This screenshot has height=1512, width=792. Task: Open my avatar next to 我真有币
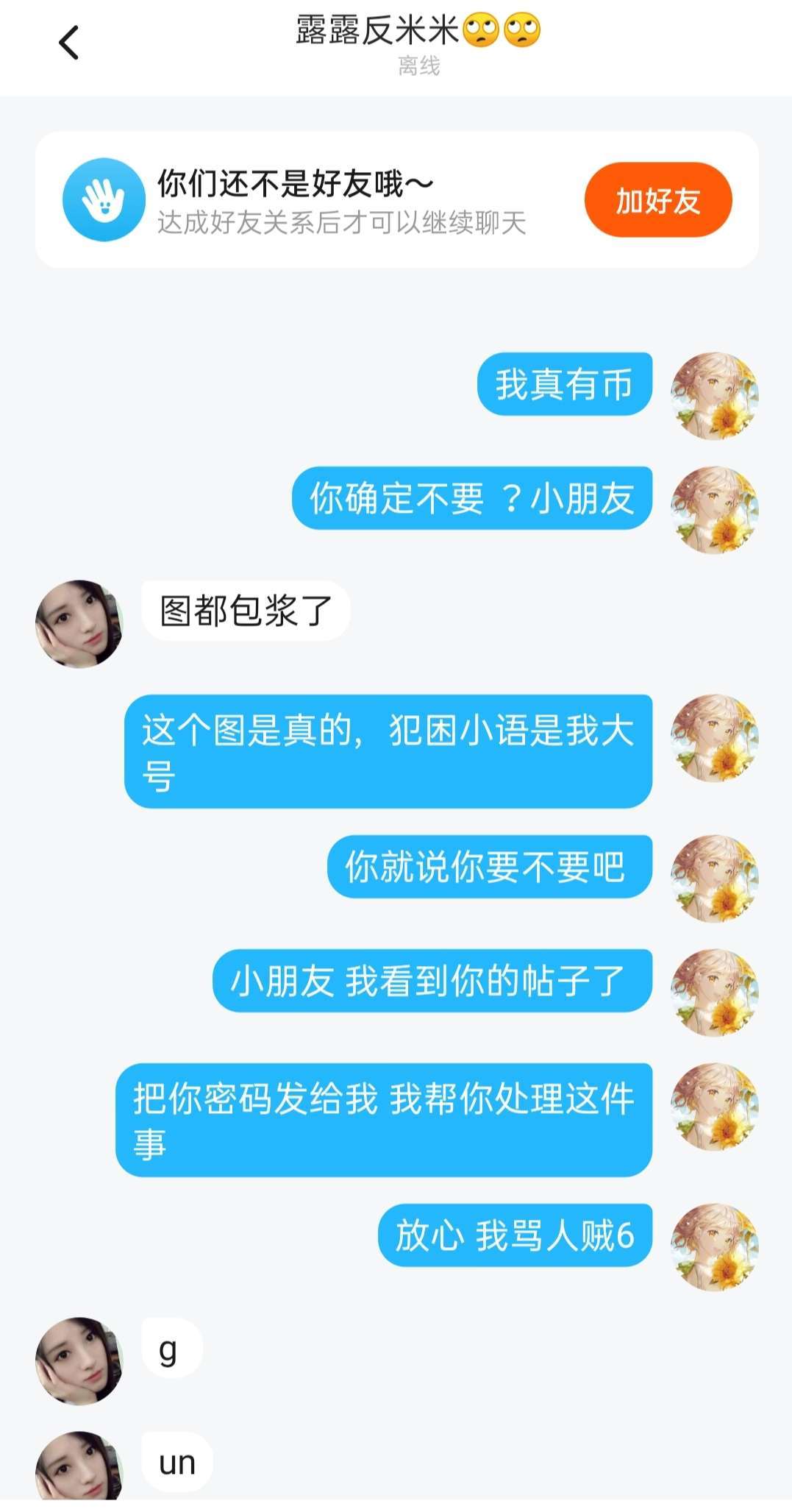(713, 397)
